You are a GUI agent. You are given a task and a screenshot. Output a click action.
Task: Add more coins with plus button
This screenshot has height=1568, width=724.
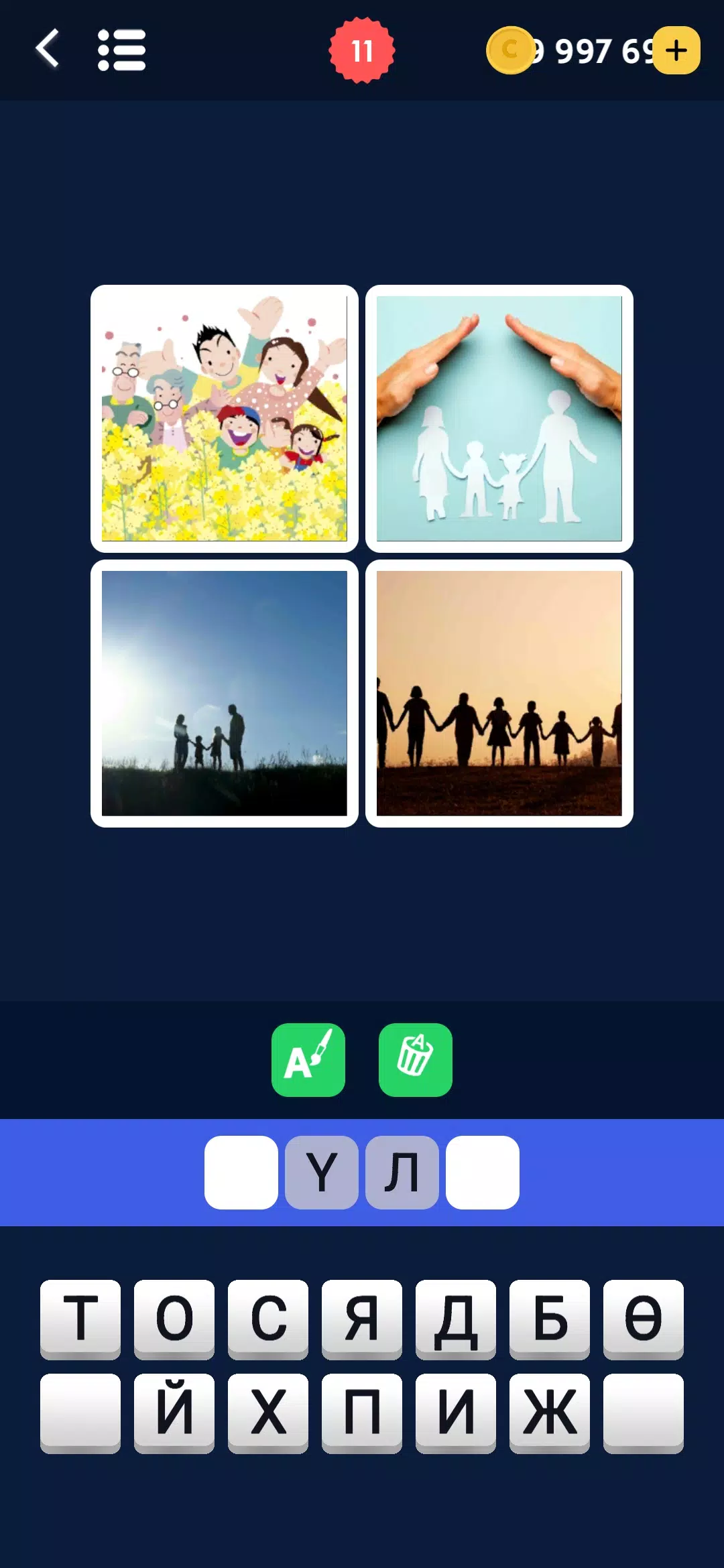pos(676,50)
